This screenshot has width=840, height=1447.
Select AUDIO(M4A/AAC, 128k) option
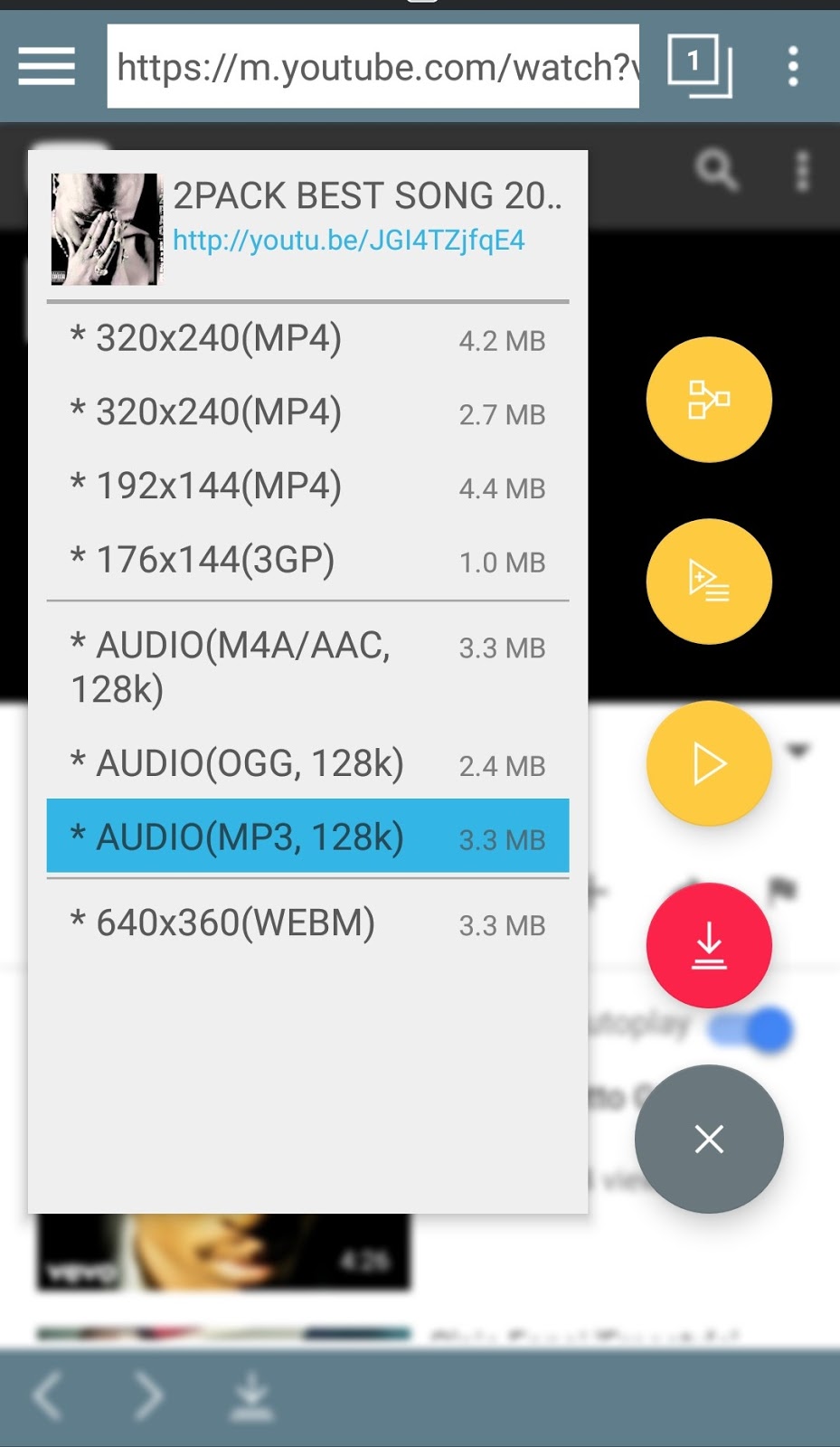tap(307, 667)
